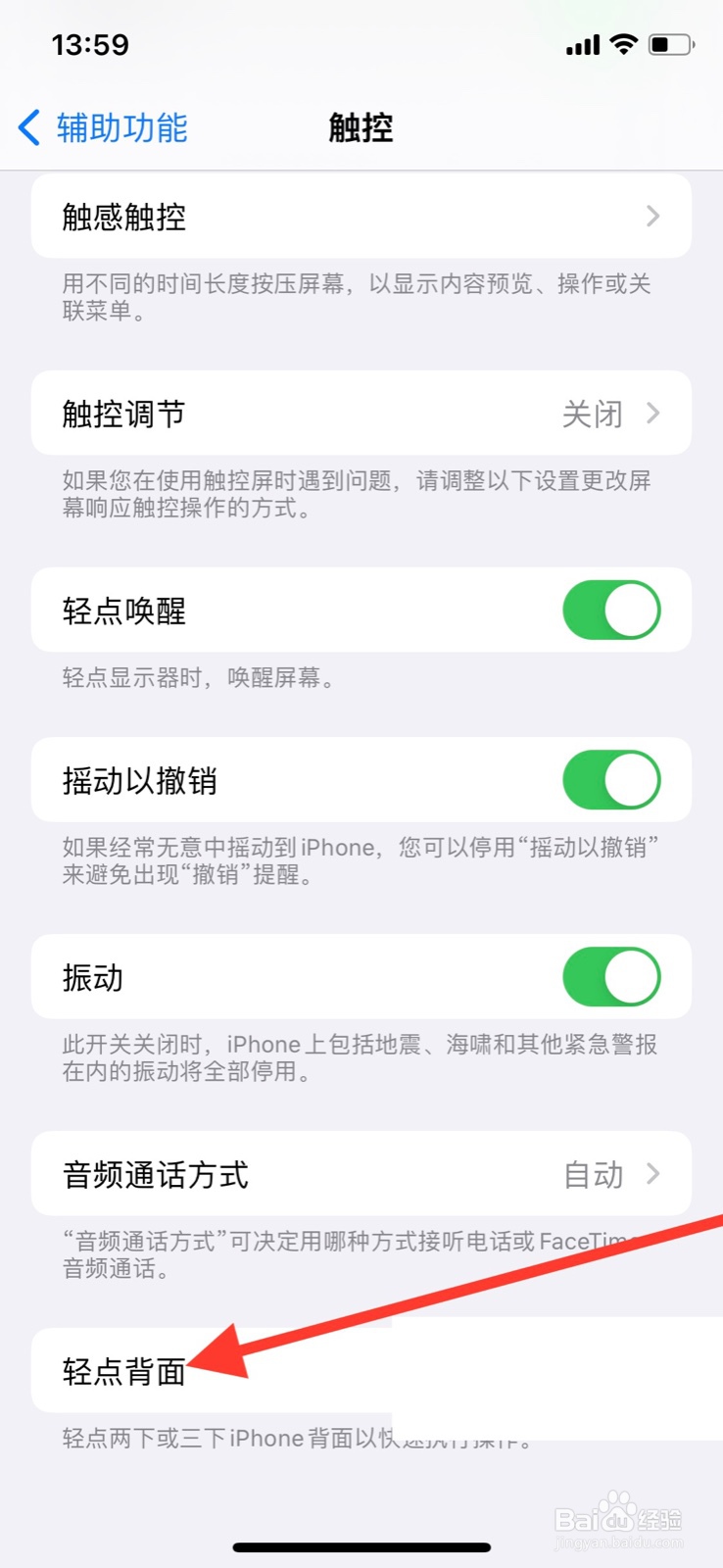Image resolution: width=723 pixels, height=1568 pixels.
Task: Tap the chevron on the 触感触控 row
Action: tap(653, 217)
